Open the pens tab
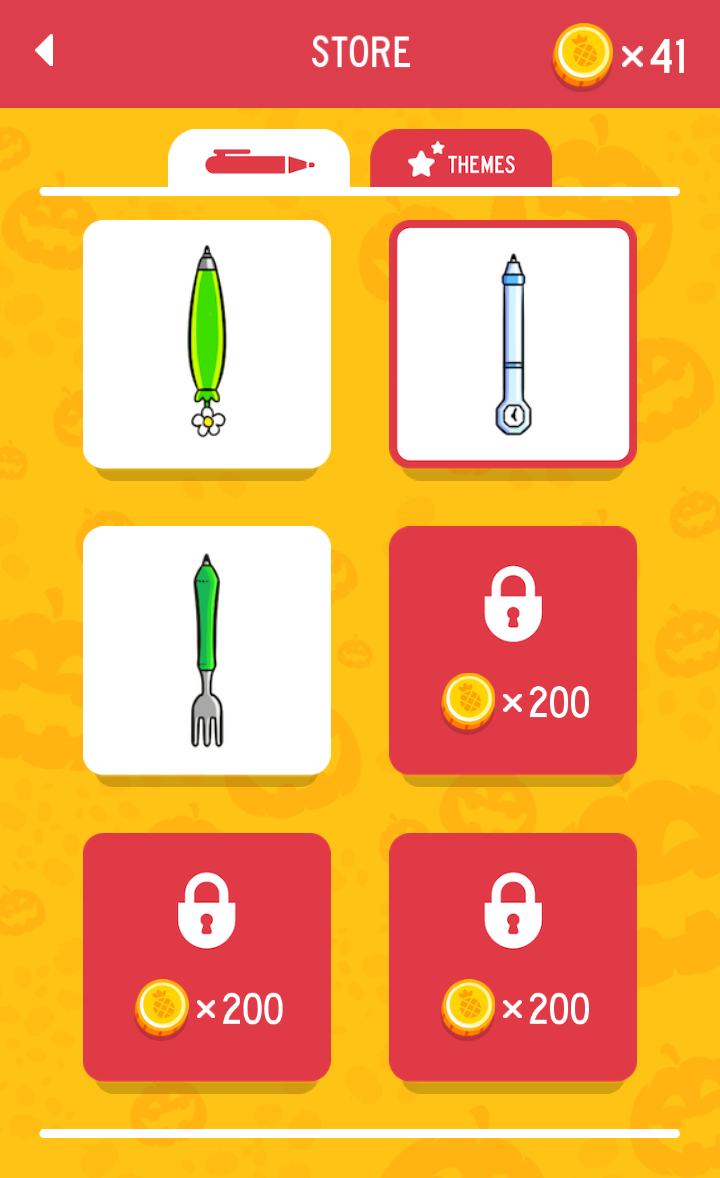Screen dimensions: 720x1178 tap(259, 162)
